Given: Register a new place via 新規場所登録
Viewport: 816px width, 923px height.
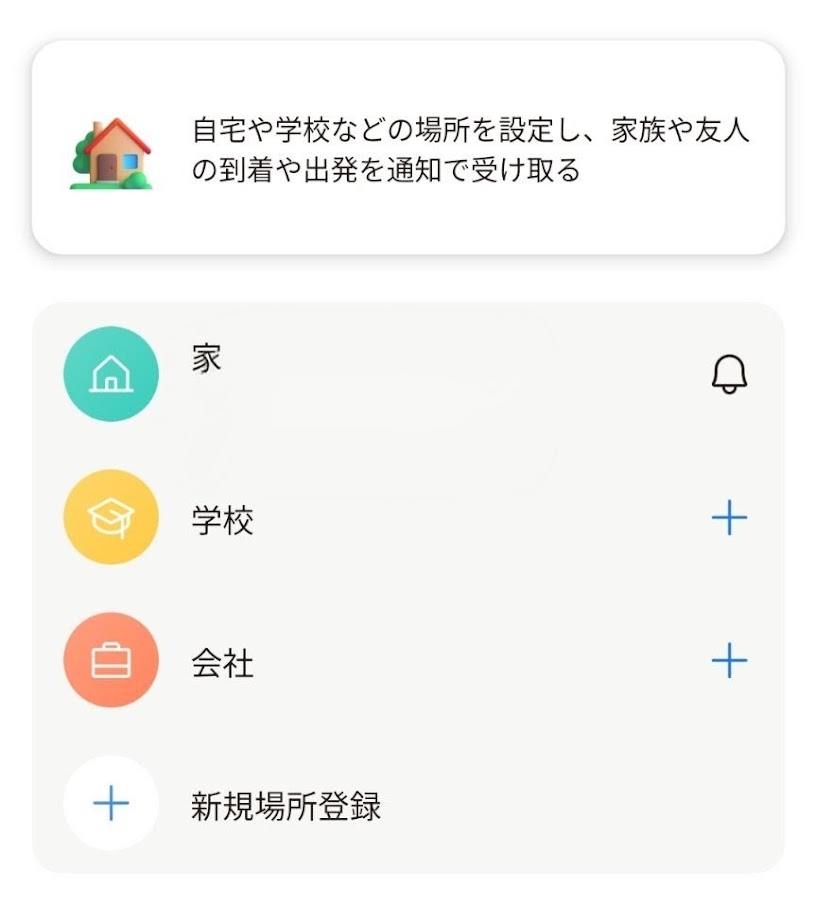Looking at the screenshot, I should click(285, 805).
